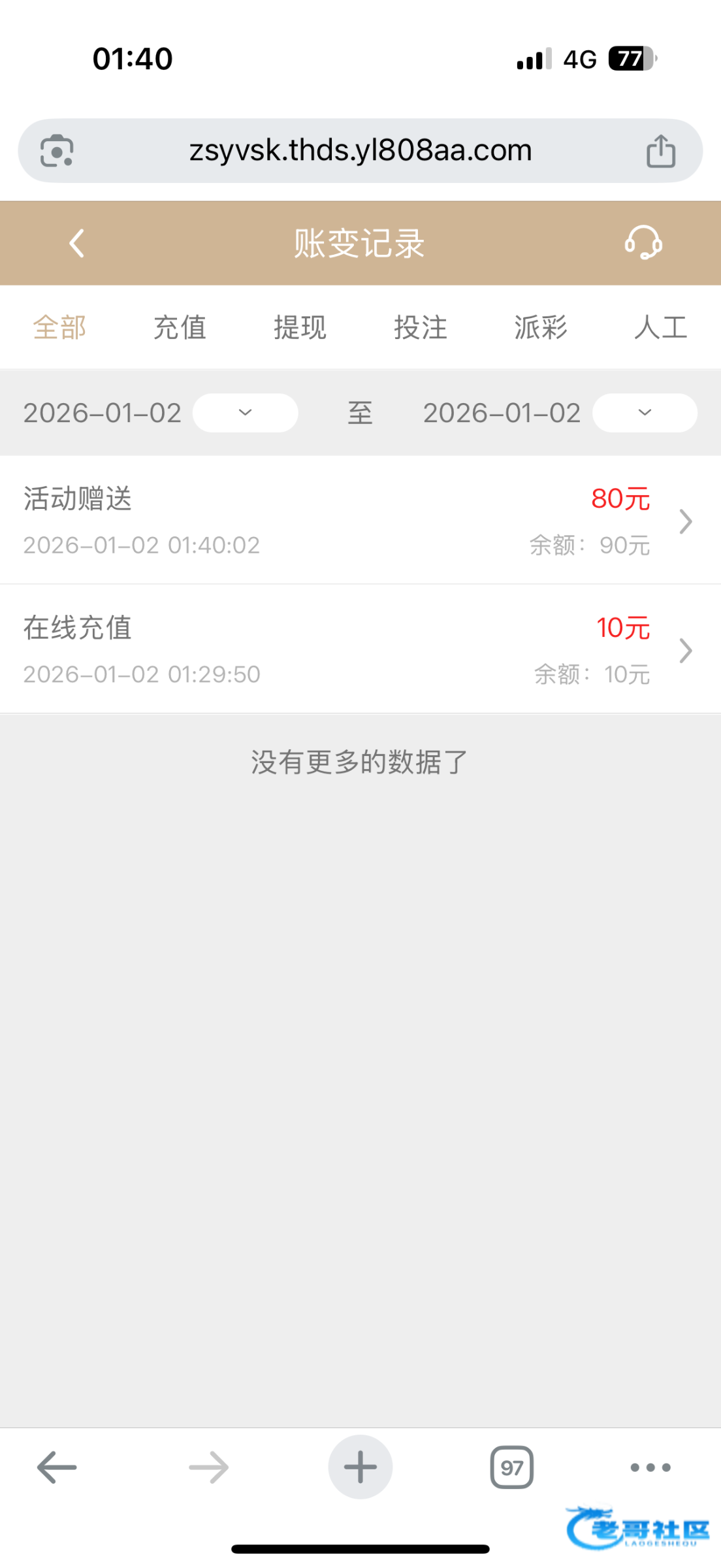Viewport: 721px width, 1568px height.
Task: Switch to the 派彩 tab
Action: 540,327
